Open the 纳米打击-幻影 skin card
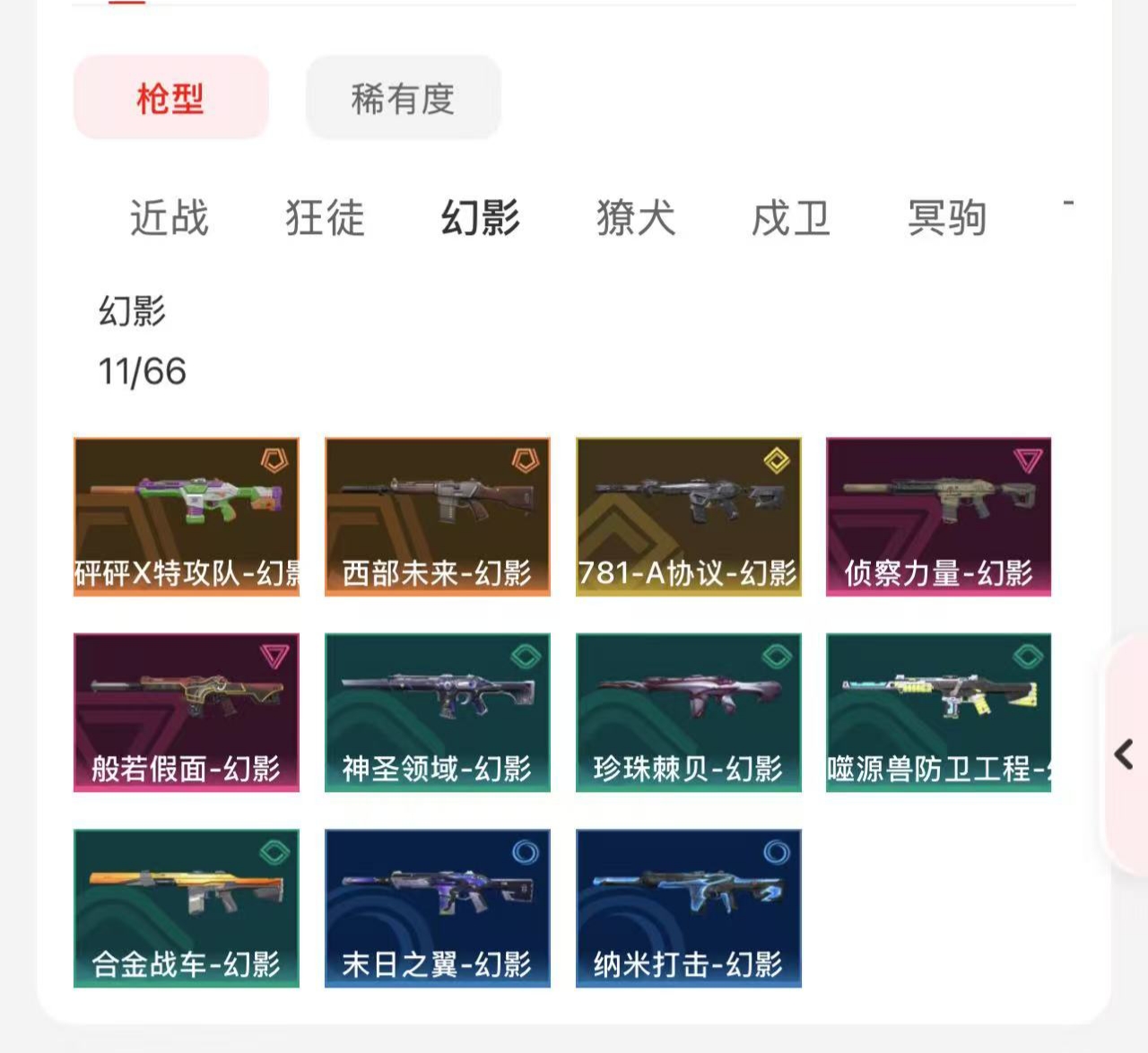The height and width of the screenshot is (1053, 1148). click(x=689, y=908)
